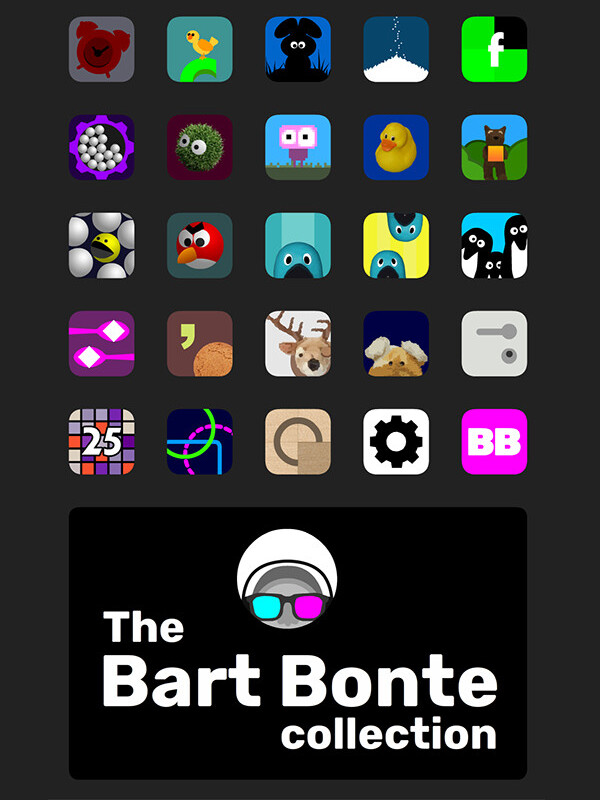Viewport: 600px width, 800px height.
Task: Launch the pink pixel character game
Action: (x=298, y=147)
